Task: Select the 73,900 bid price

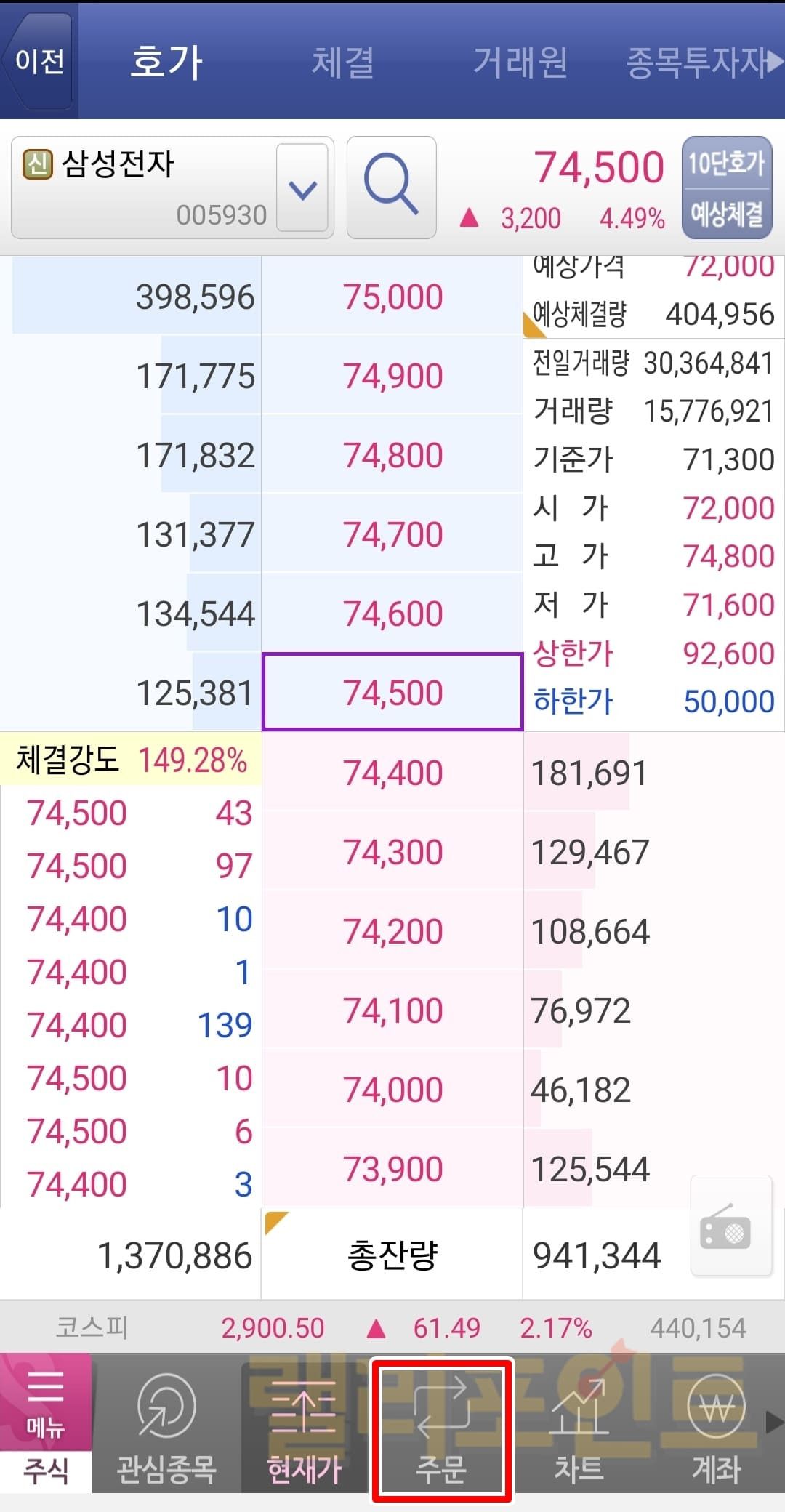Action: (392, 1168)
